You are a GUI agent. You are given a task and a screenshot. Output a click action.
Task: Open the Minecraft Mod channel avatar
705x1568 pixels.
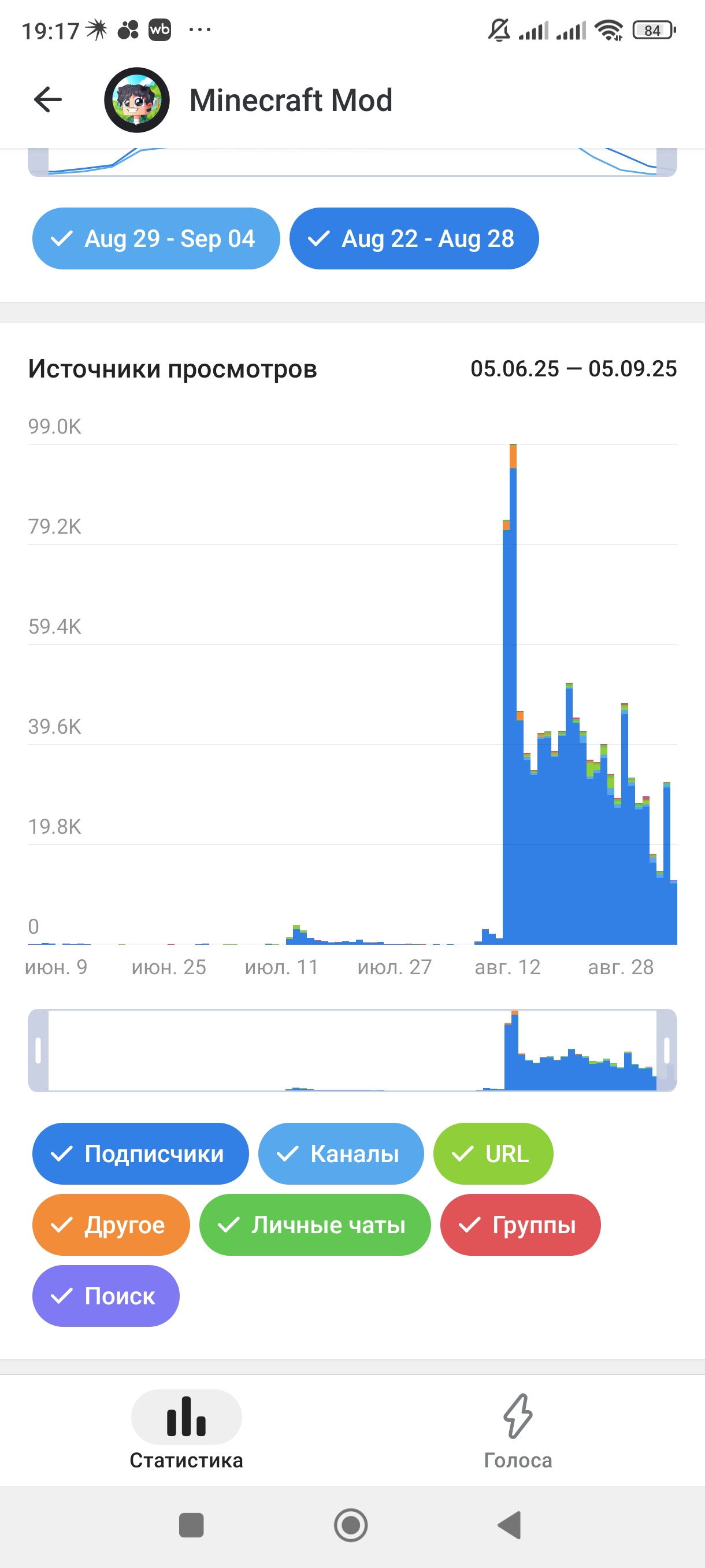click(136, 100)
